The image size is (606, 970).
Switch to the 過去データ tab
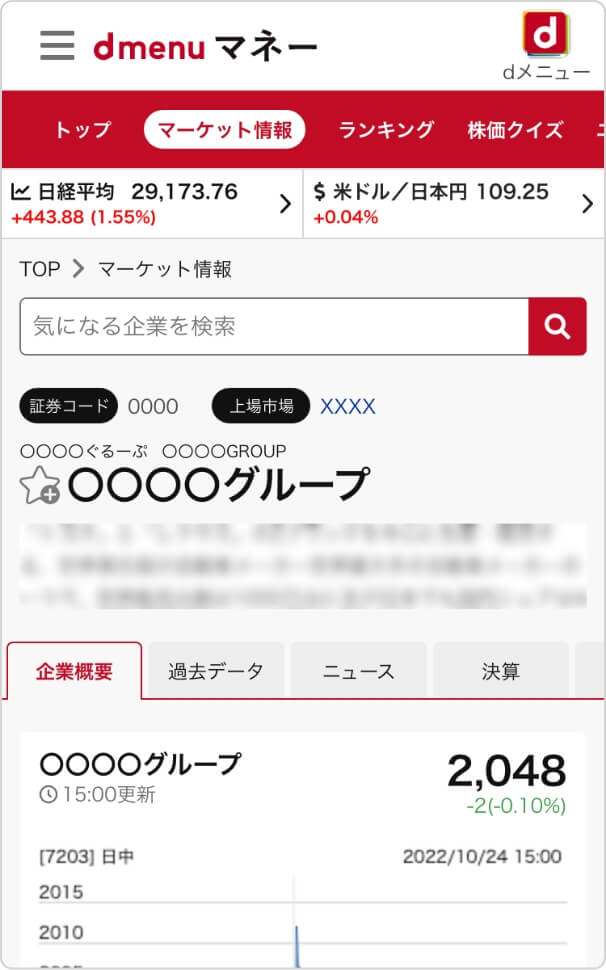click(x=216, y=671)
